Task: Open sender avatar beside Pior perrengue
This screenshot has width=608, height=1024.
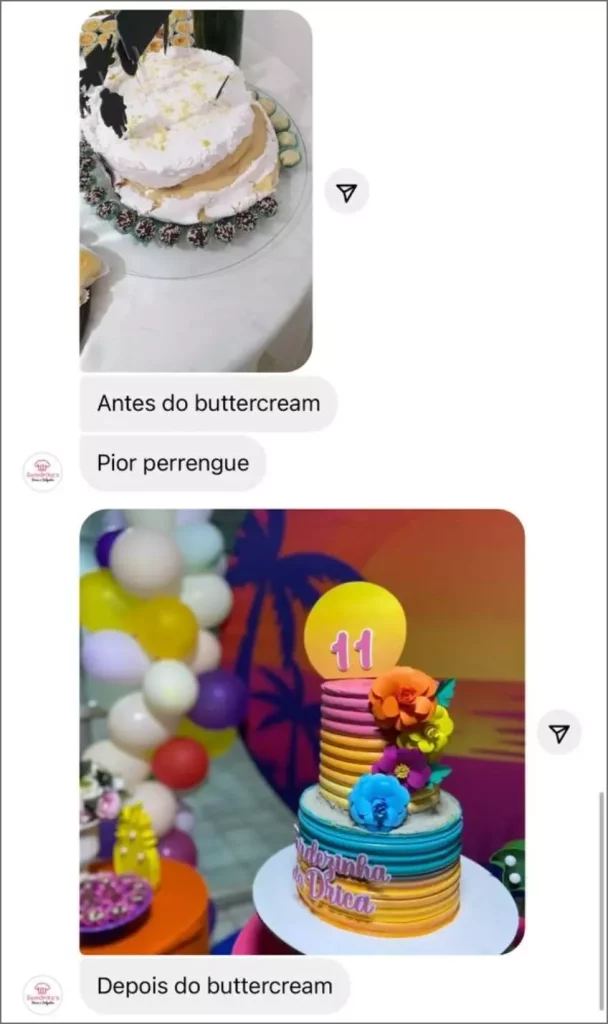Action: point(43,471)
